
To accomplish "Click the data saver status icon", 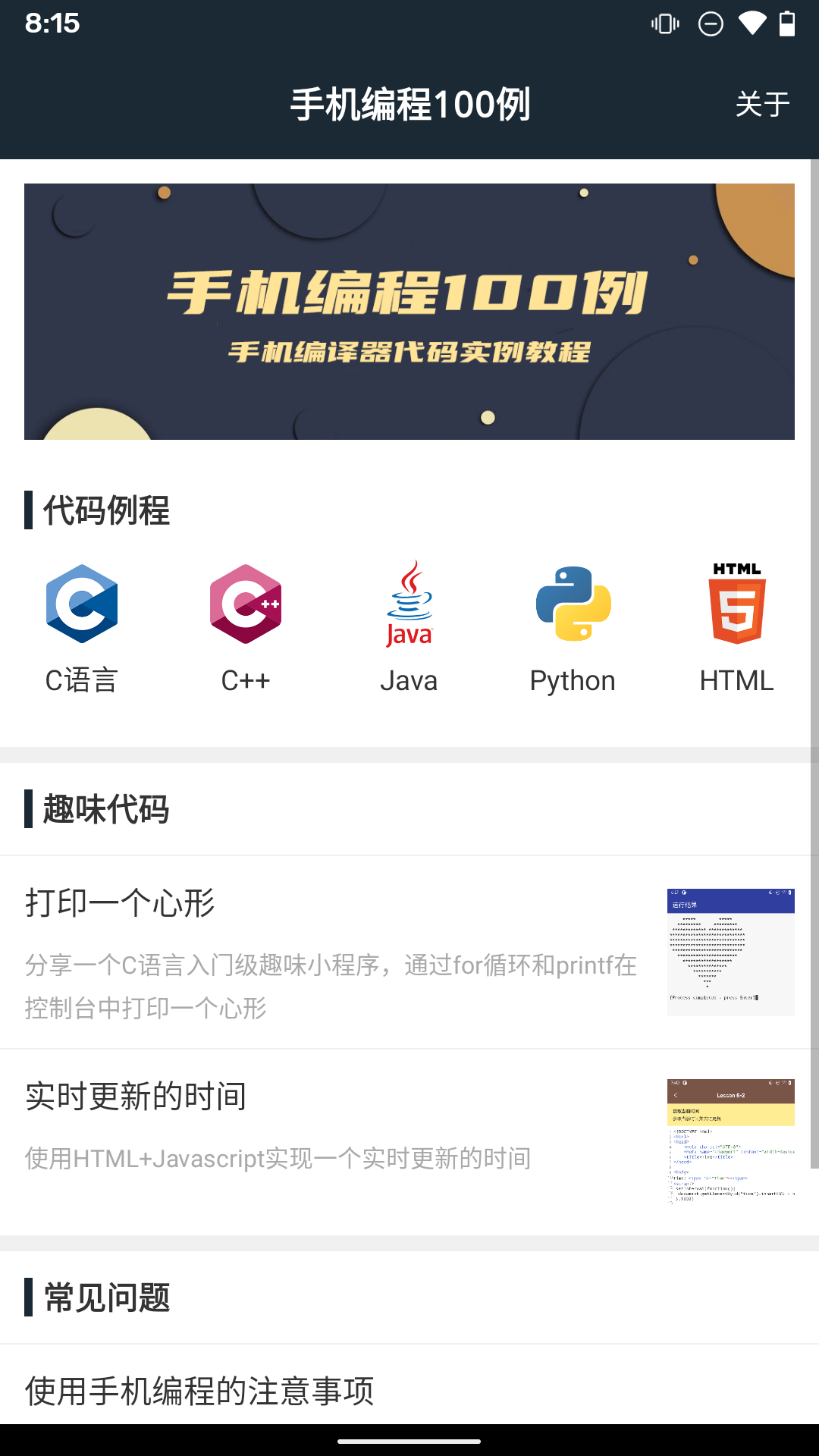I will [708, 24].
